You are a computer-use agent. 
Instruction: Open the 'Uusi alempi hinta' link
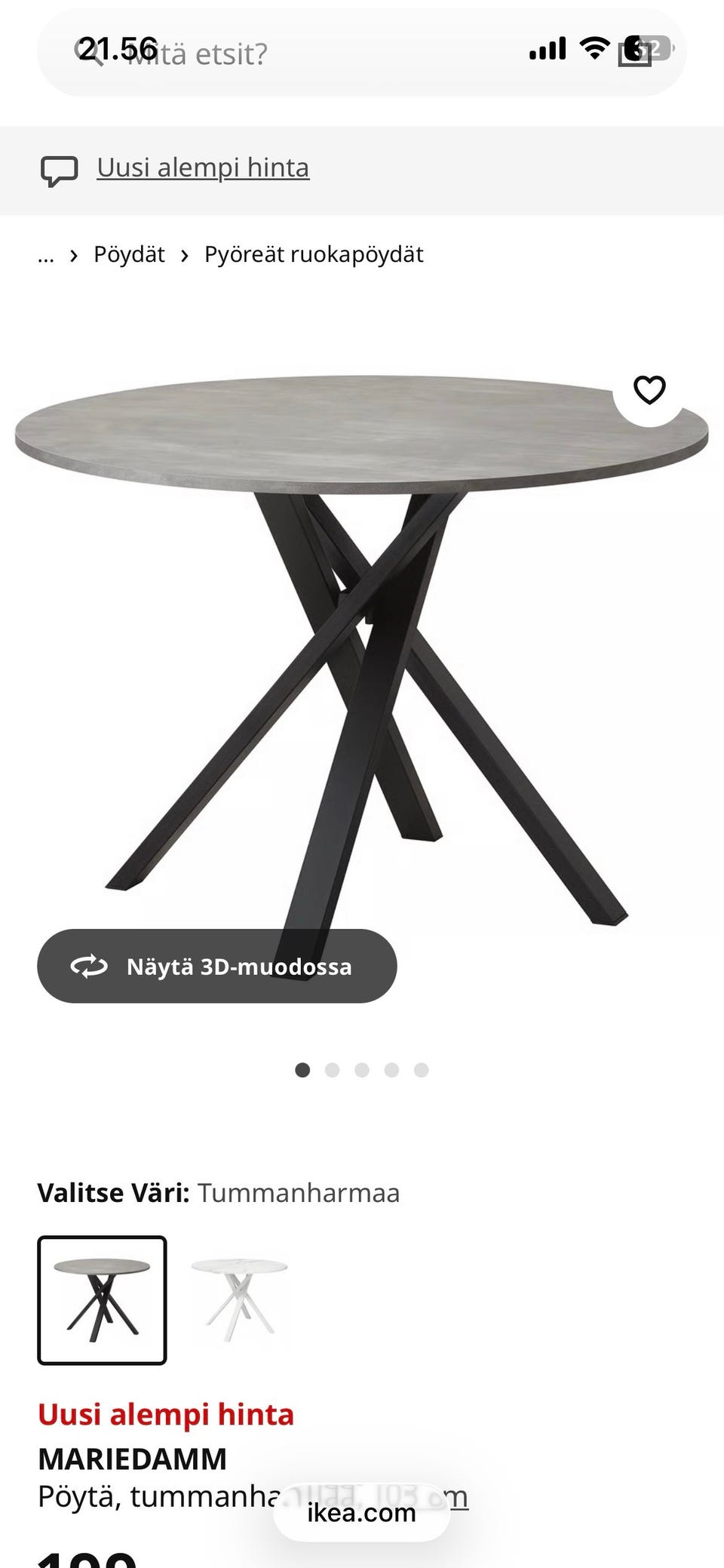click(203, 168)
